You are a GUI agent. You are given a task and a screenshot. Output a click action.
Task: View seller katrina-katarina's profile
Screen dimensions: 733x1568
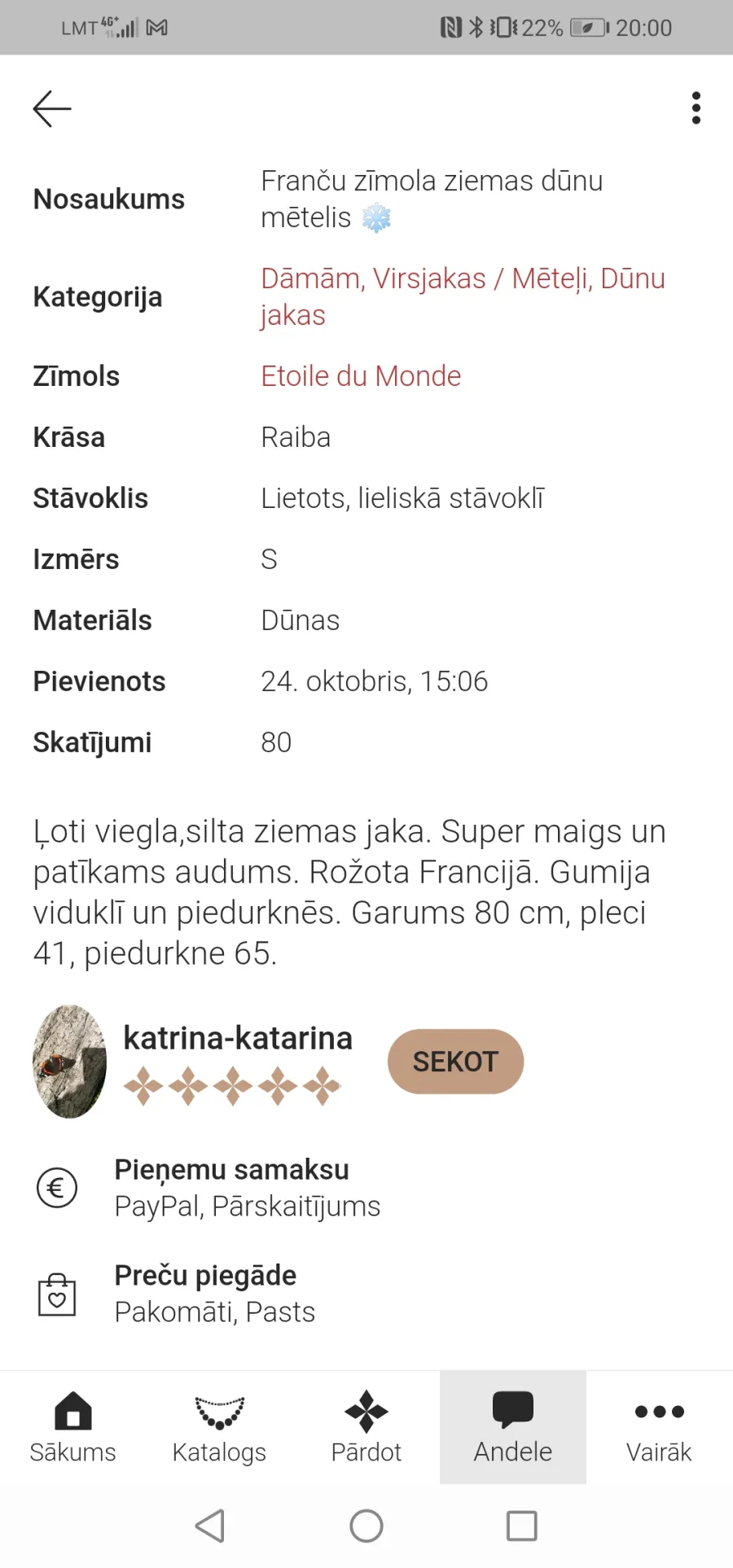(x=238, y=1038)
